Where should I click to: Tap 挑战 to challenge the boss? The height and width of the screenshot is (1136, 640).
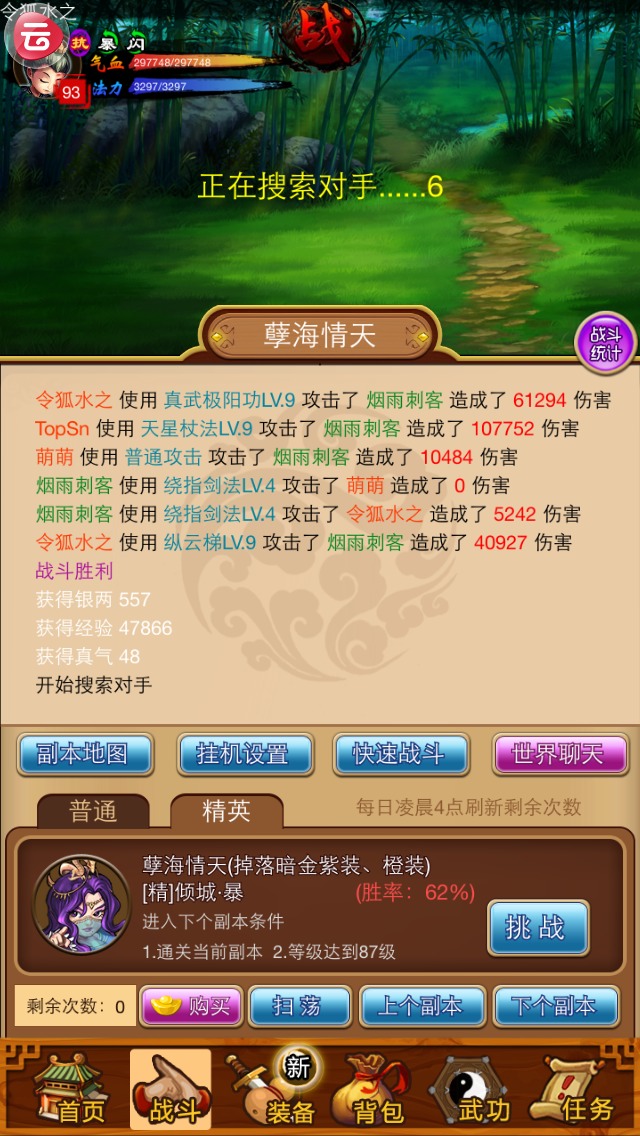[x=538, y=928]
